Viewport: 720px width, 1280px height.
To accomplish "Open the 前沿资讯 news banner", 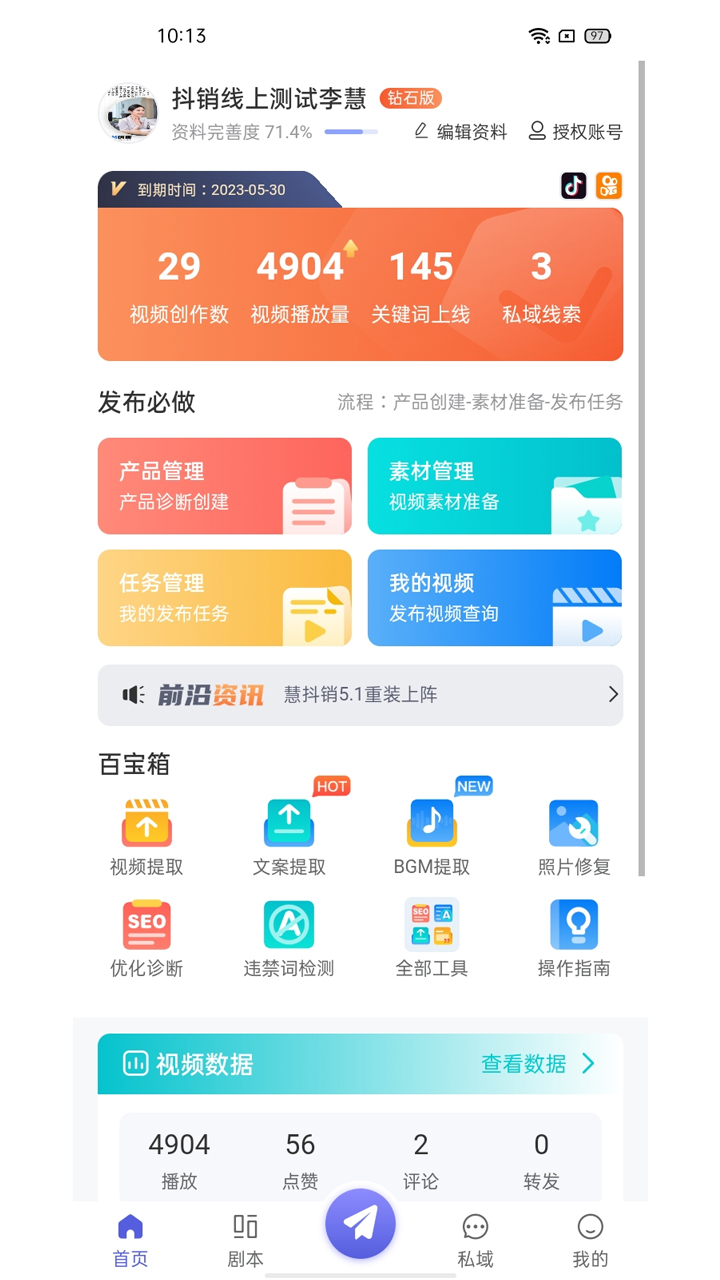I will tap(360, 695).
